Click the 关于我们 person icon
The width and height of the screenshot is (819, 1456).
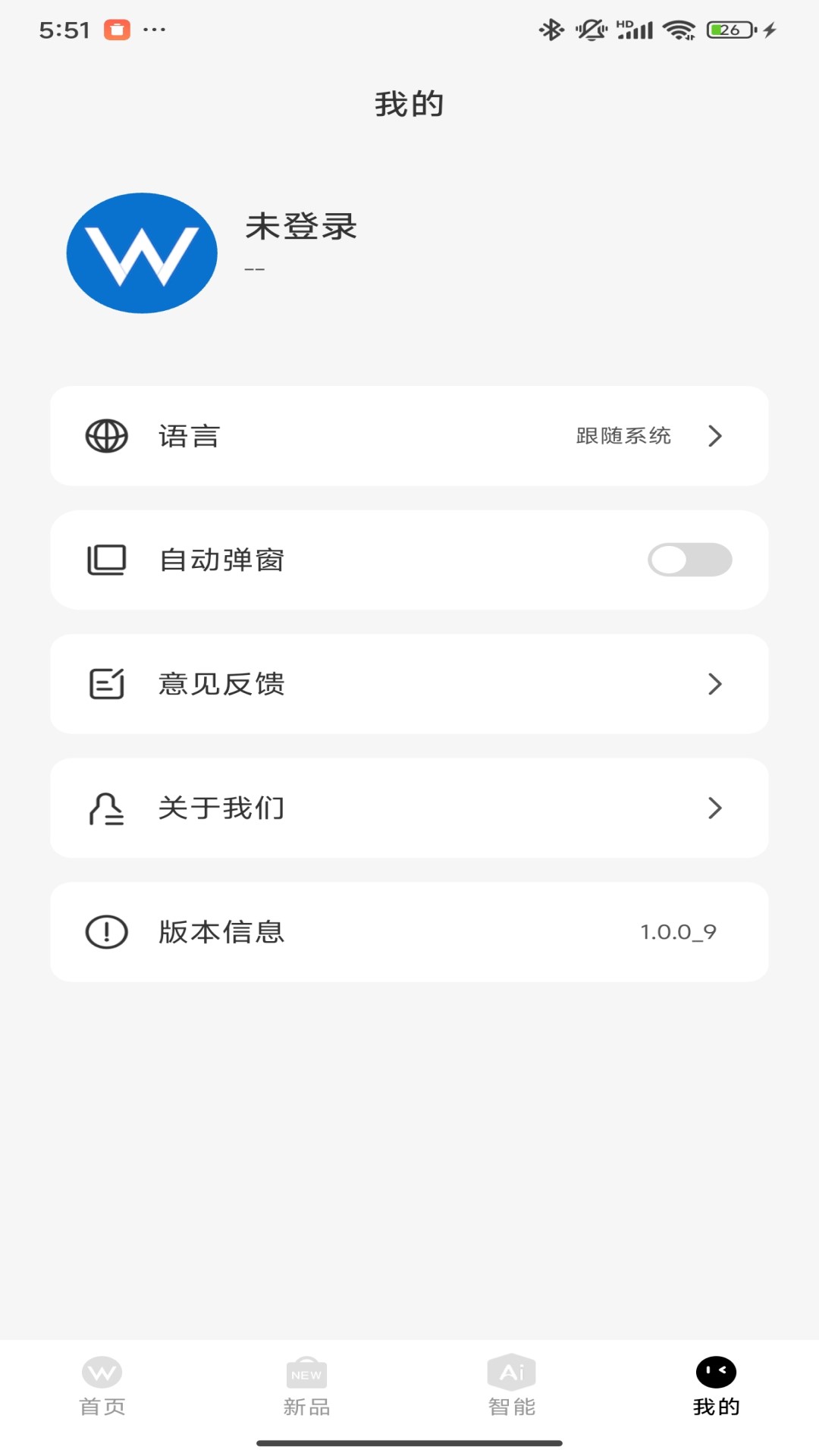tap(106, 808)
